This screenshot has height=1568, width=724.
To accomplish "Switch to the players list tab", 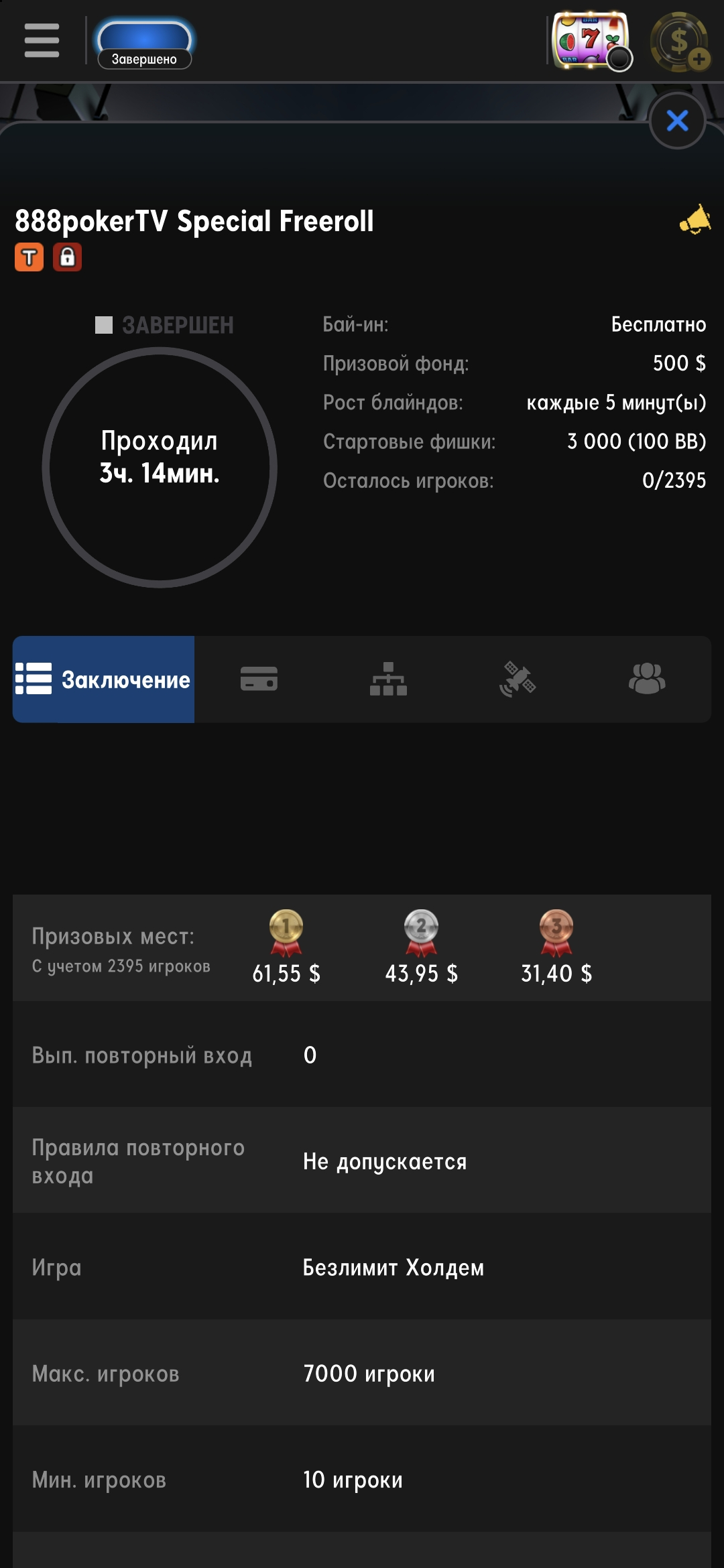I will coord(647,679).
